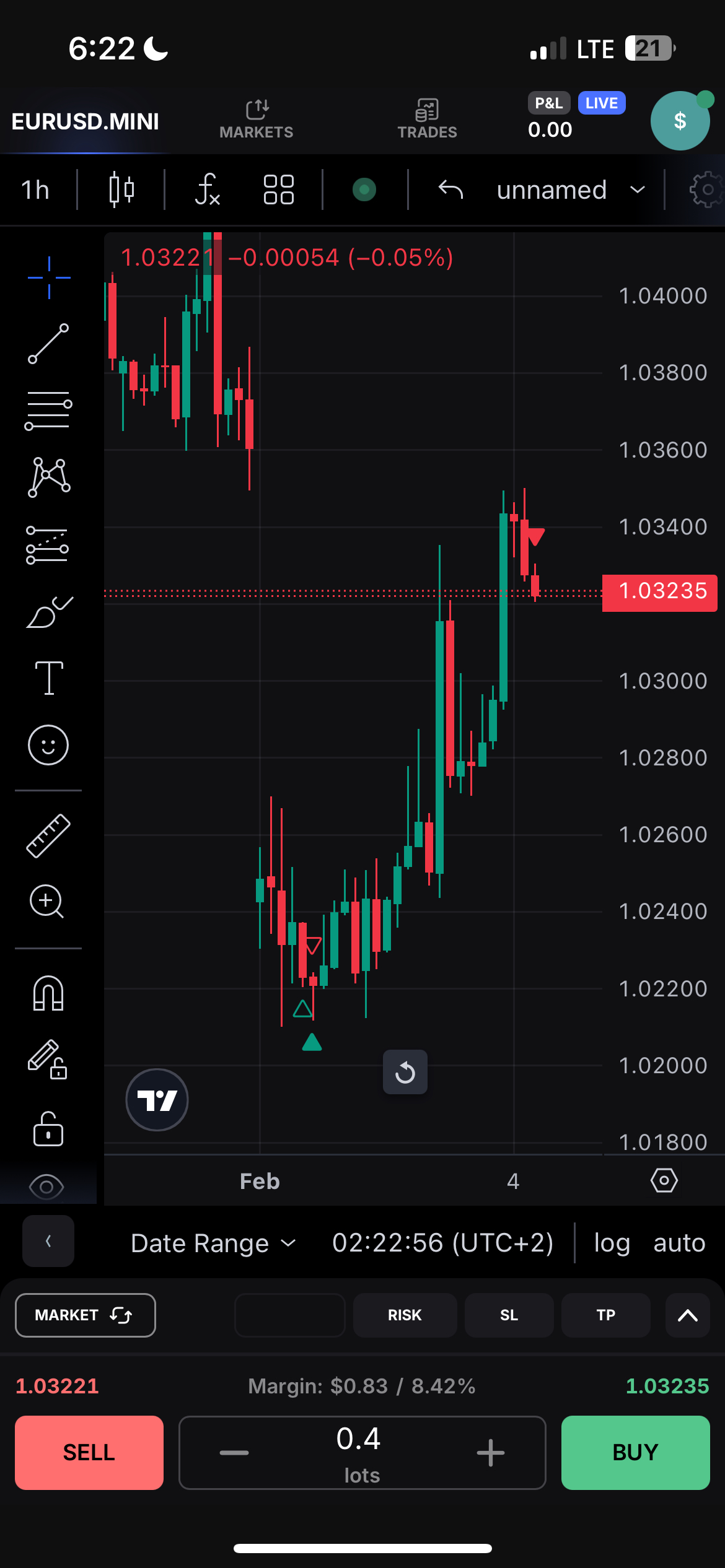The height and width of the screenshot is (1568, 725).
Task: Select the measure ruler tool
Action: click(48, 836)
